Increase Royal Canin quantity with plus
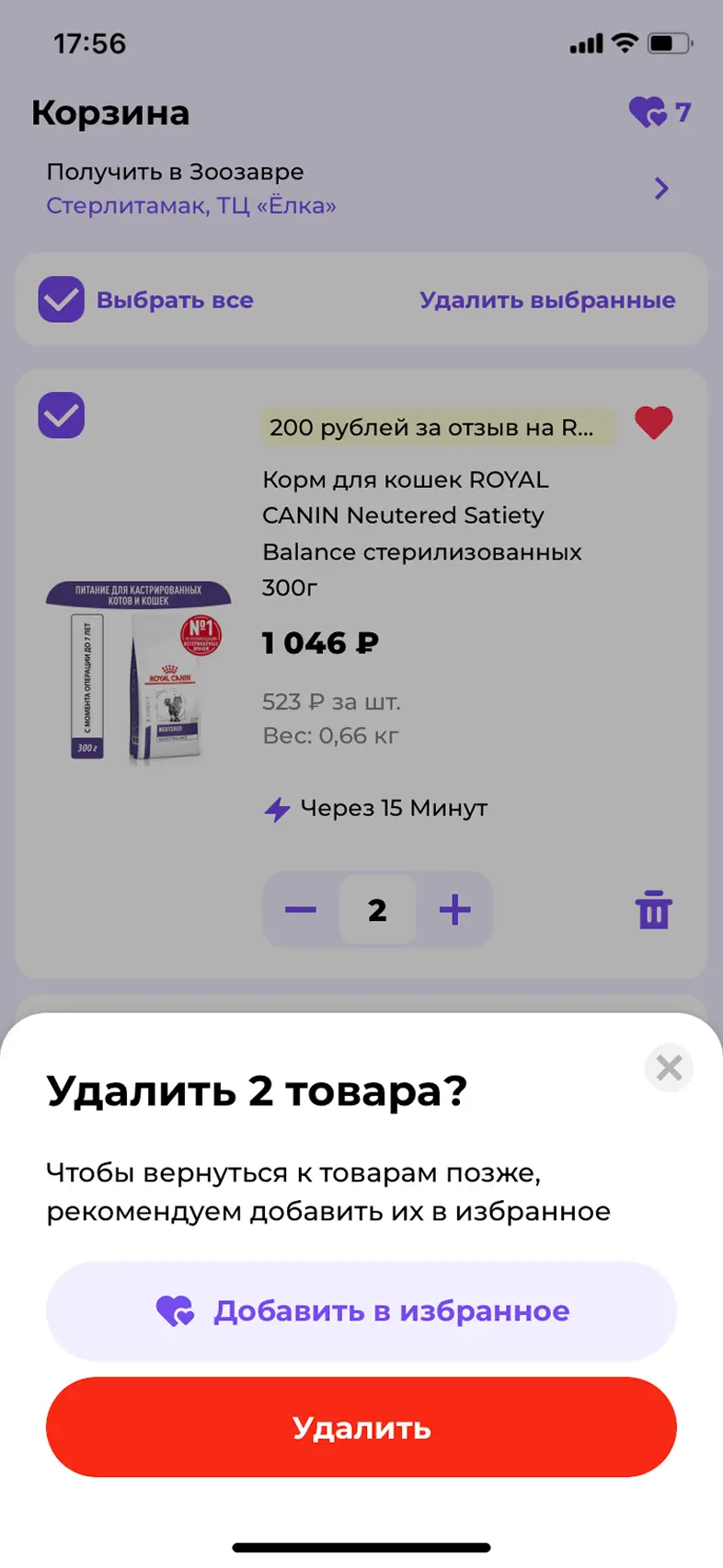Image resolution: width=723 pixels, height=1568 pixels. 455,910
